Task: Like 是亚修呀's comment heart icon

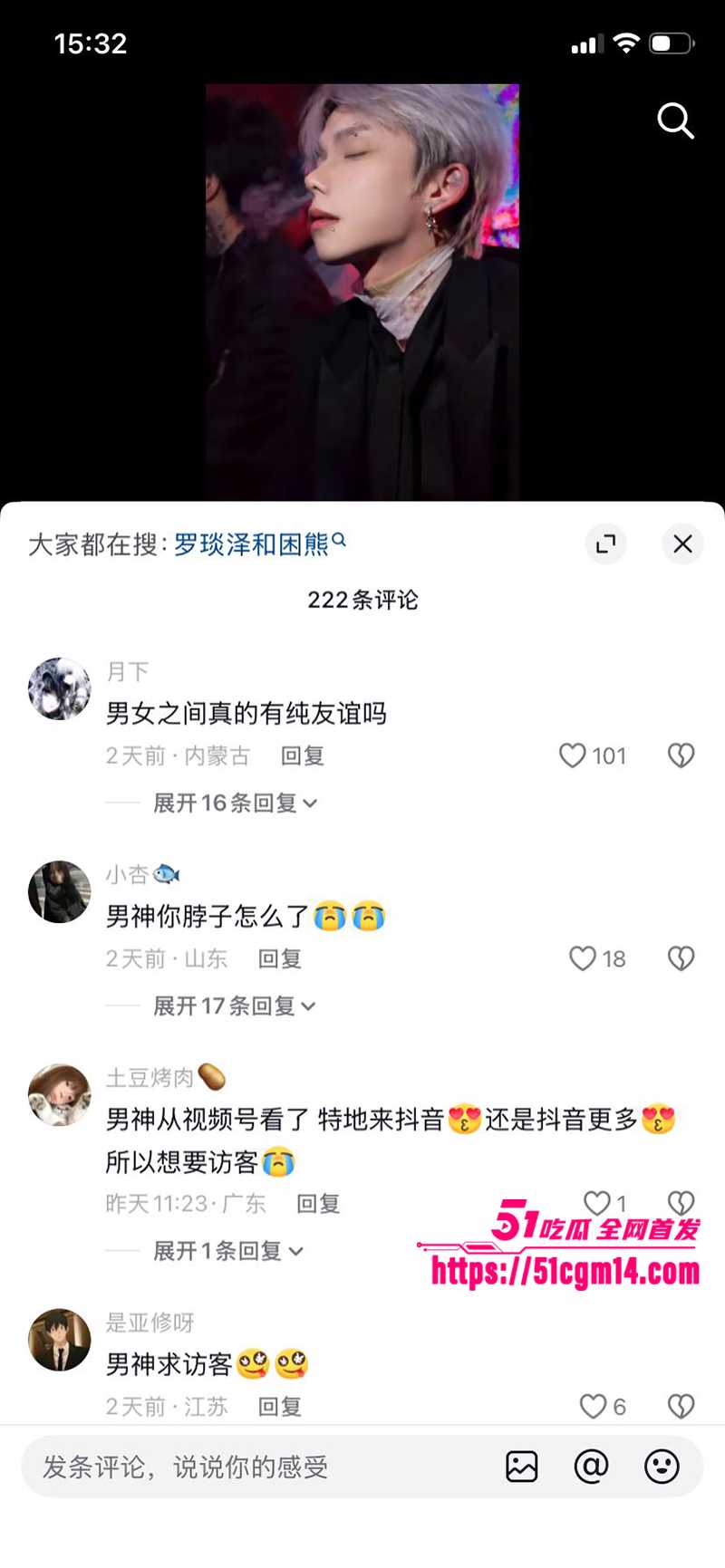Action: pyautogui.click(x=594, y=1406)
